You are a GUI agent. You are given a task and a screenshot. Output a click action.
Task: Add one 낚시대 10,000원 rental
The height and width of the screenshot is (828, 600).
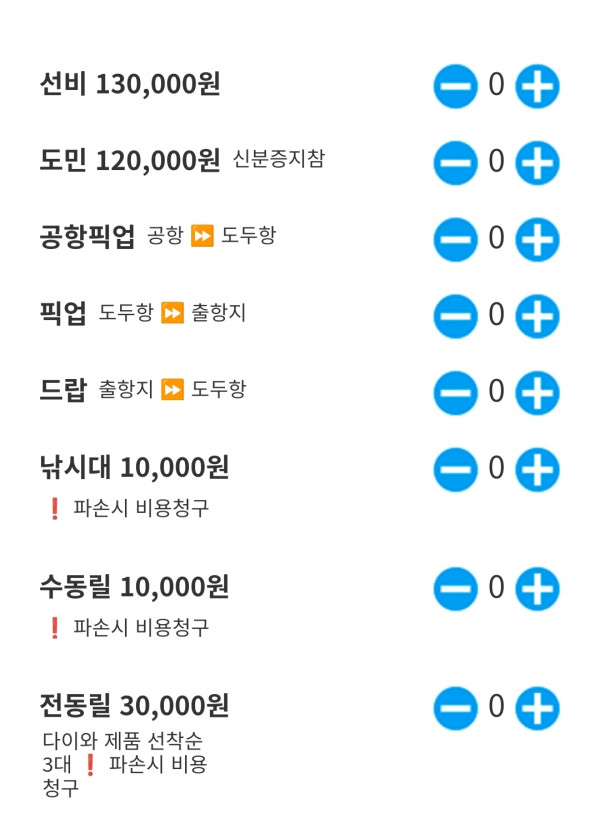[x=537, y=469]
